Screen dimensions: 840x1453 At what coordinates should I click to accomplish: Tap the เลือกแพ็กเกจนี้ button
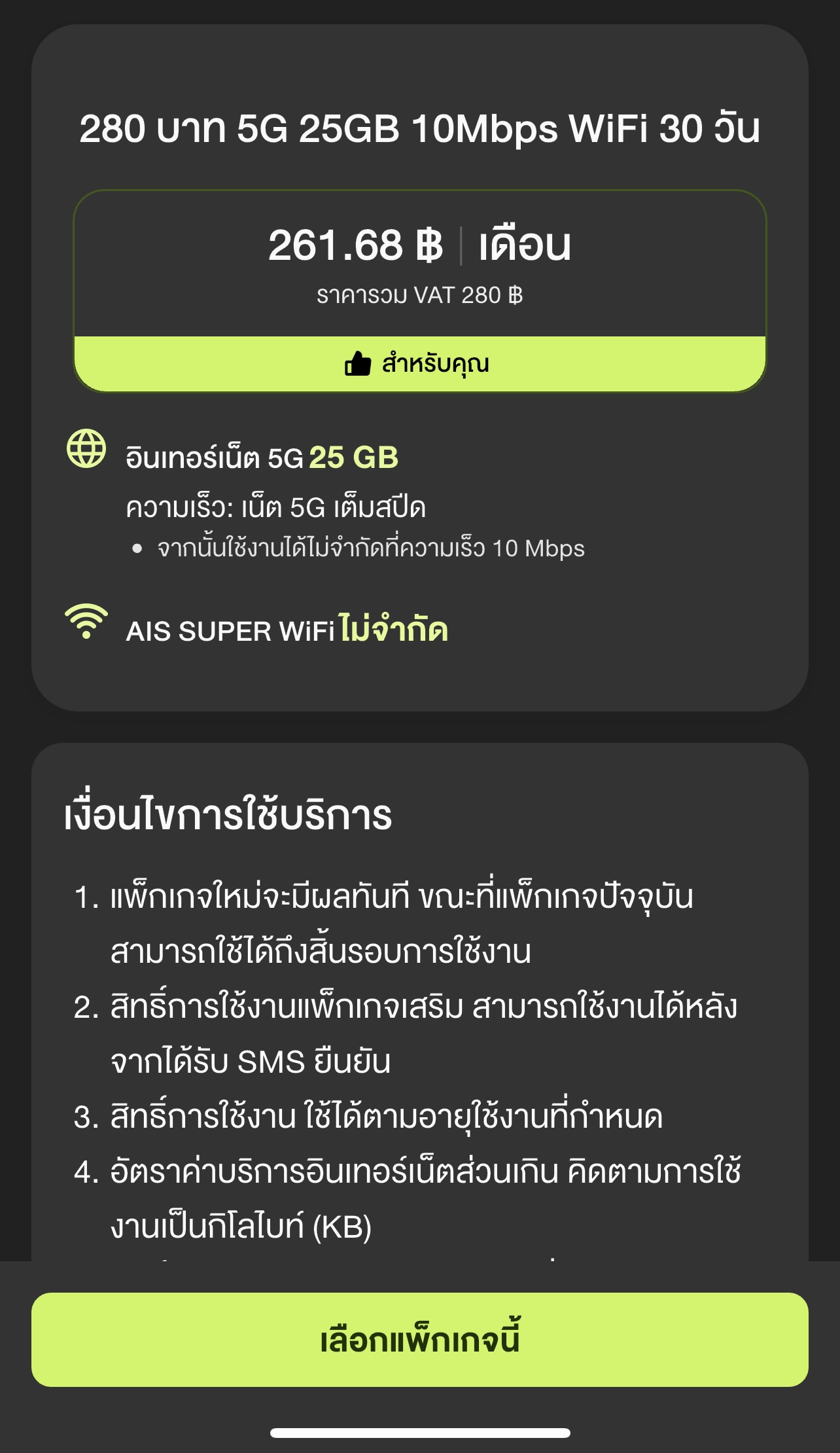coord(420,1339)
